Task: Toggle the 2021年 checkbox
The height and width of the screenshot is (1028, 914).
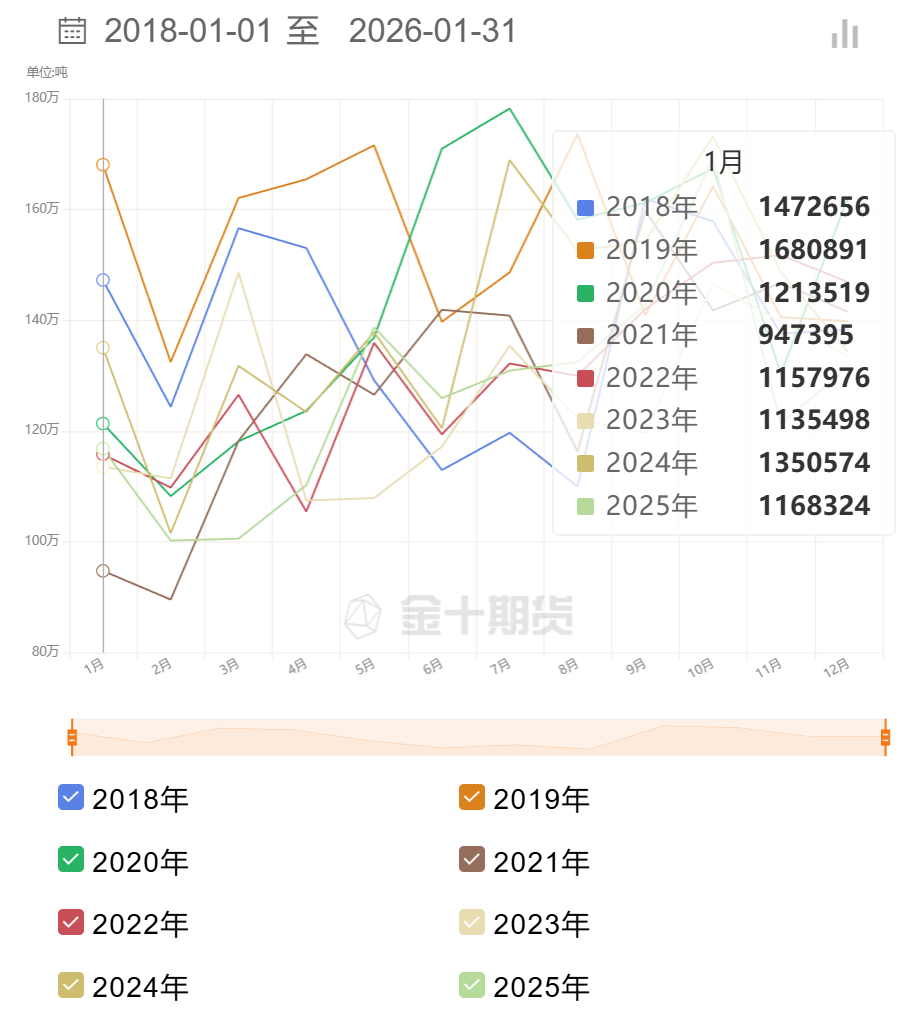Action: pos(472,860)
